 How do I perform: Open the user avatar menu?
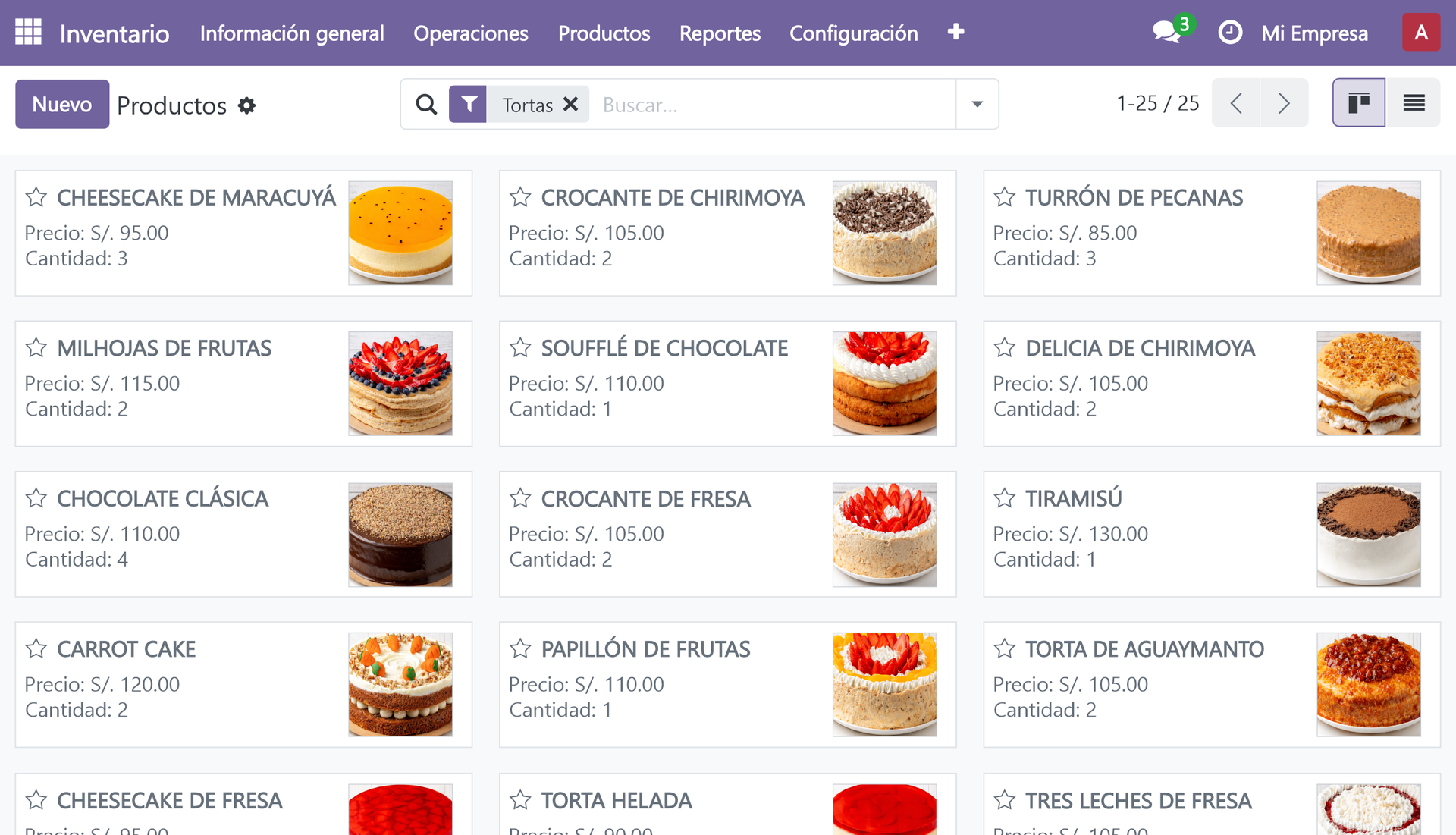click(x=1420, y=33)
